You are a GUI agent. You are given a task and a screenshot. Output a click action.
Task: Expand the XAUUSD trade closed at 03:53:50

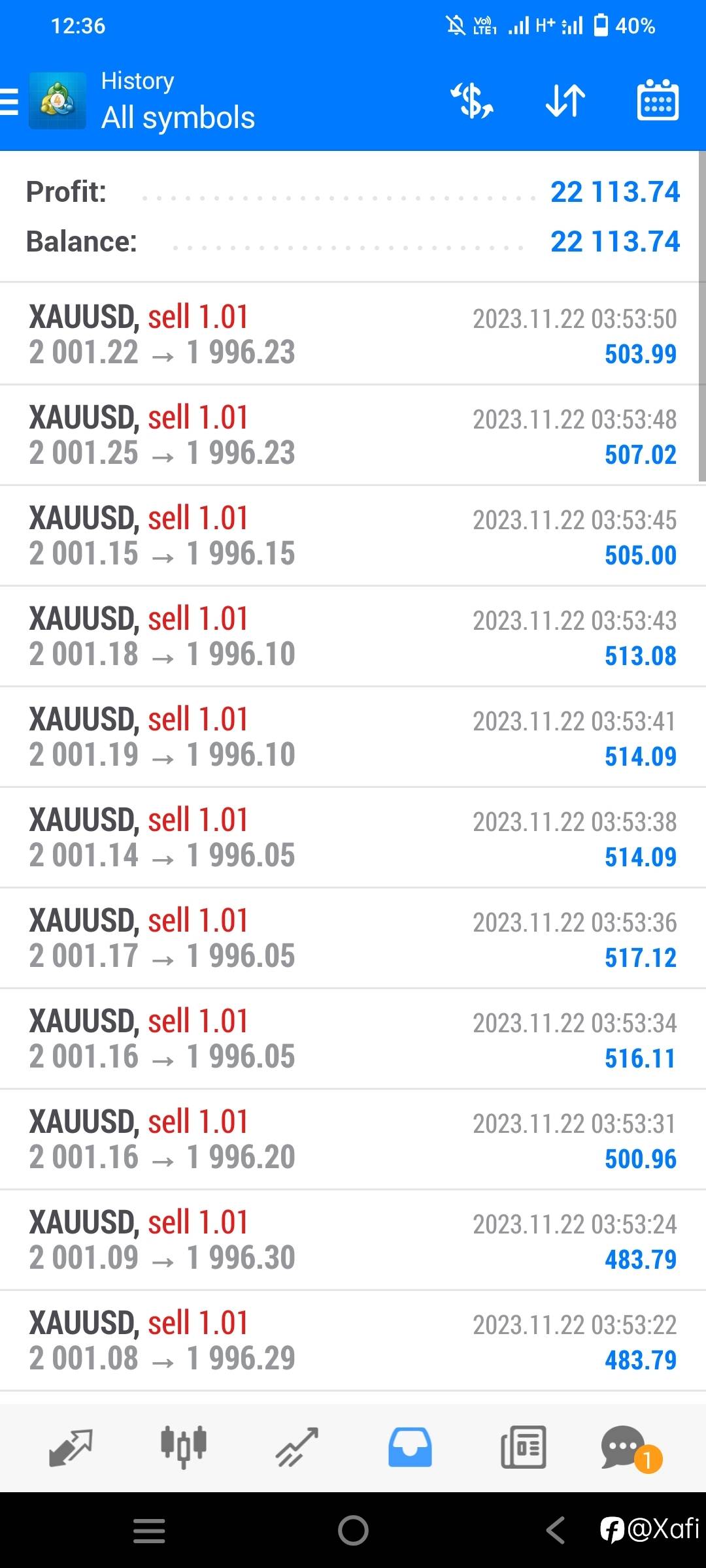[x=353, y=335]
